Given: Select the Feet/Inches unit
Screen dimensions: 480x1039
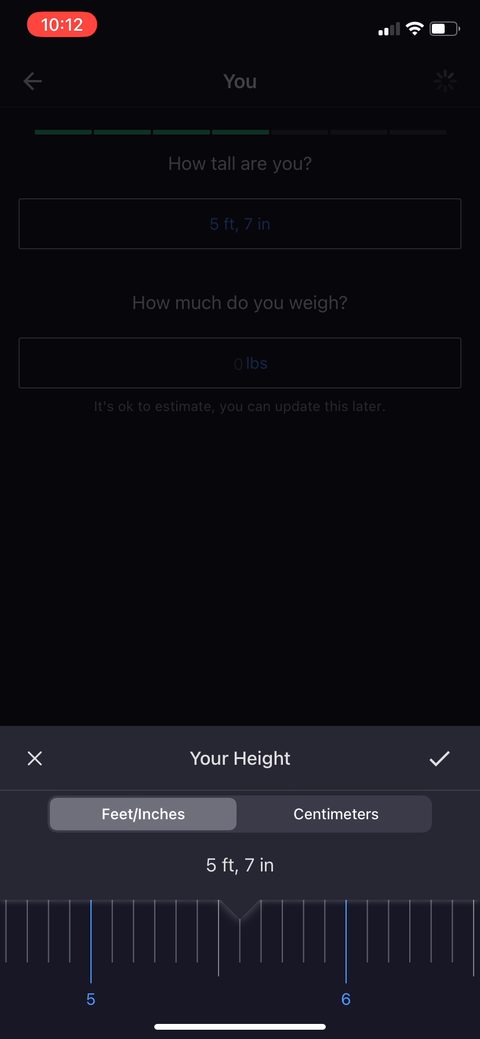Looking at the screenshot, I should click(x=143, y=814).
